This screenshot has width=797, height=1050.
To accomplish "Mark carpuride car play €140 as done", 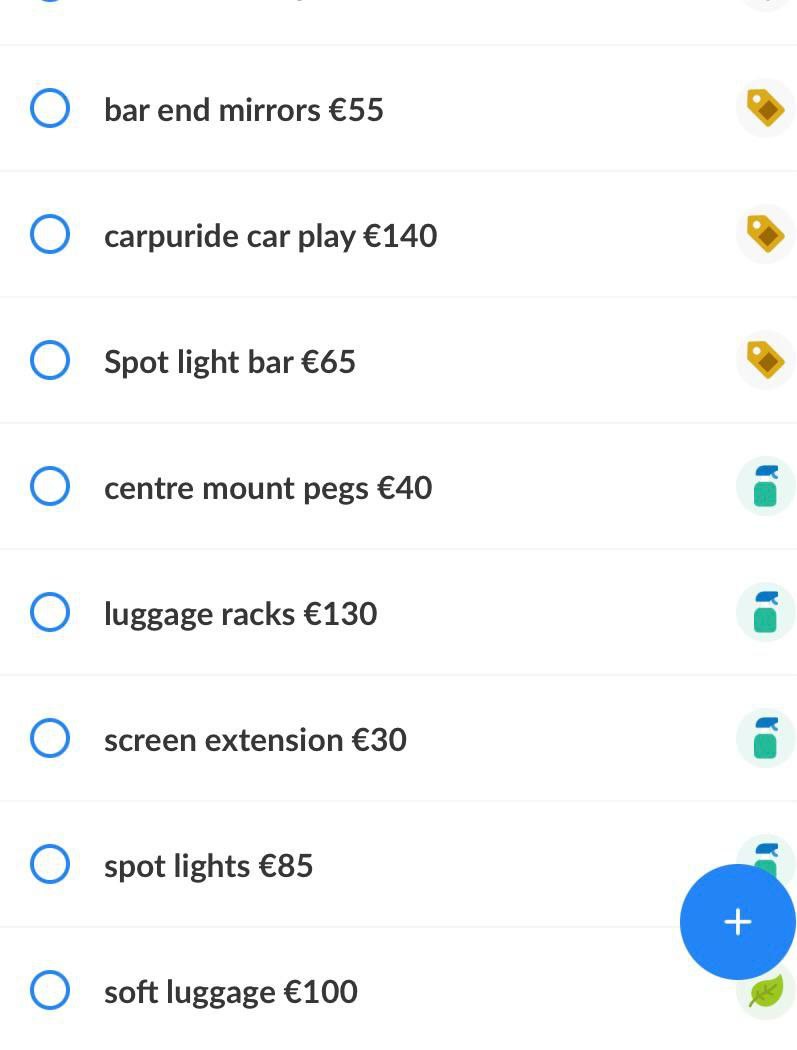I will [x=50, y=235].
